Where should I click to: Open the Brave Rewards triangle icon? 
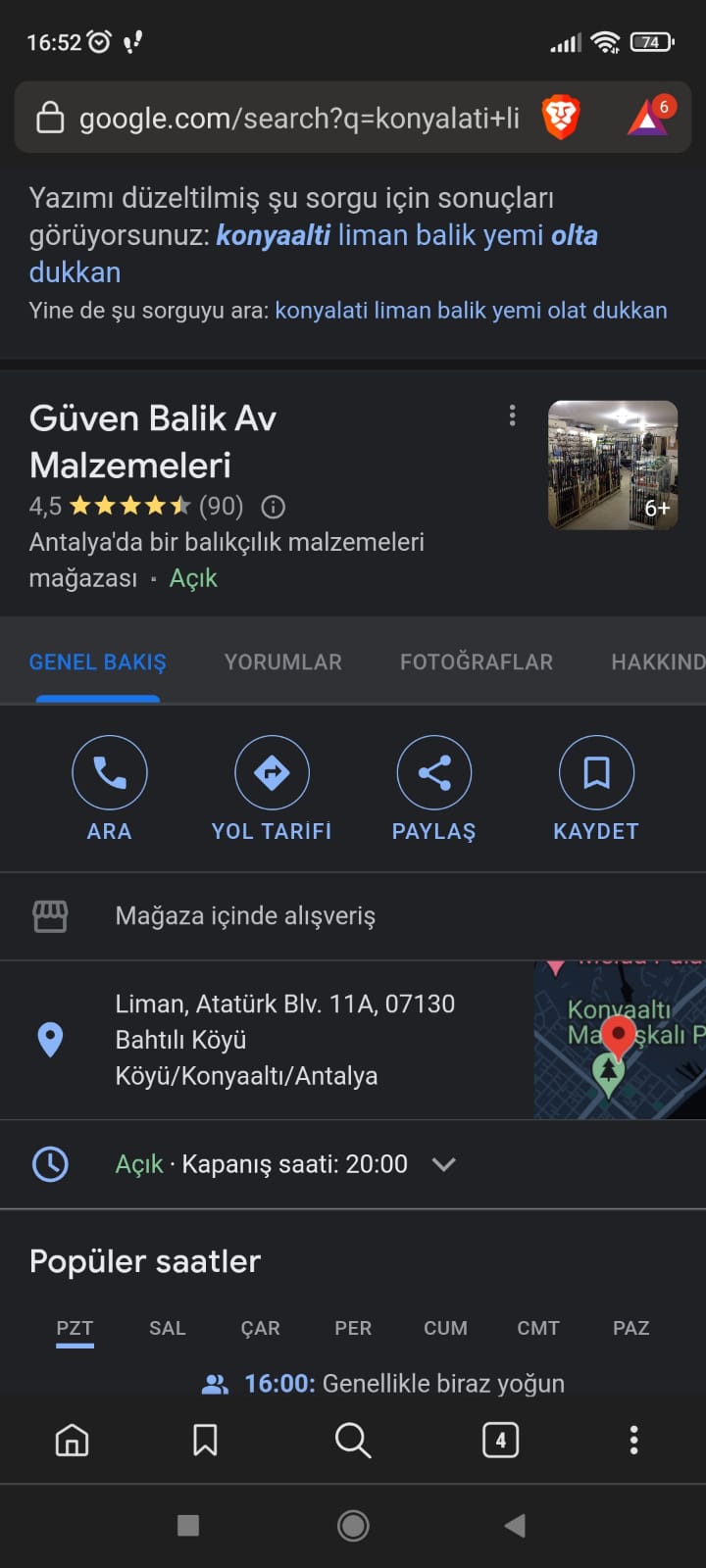[x=647, y=119]
